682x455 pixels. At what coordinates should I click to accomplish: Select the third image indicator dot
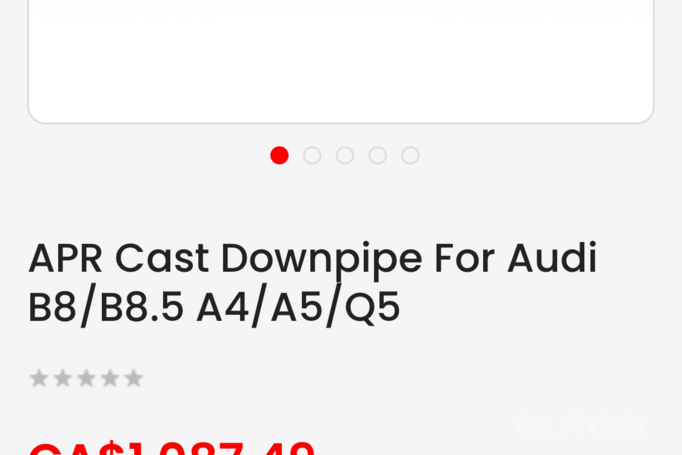coord(345,155)
